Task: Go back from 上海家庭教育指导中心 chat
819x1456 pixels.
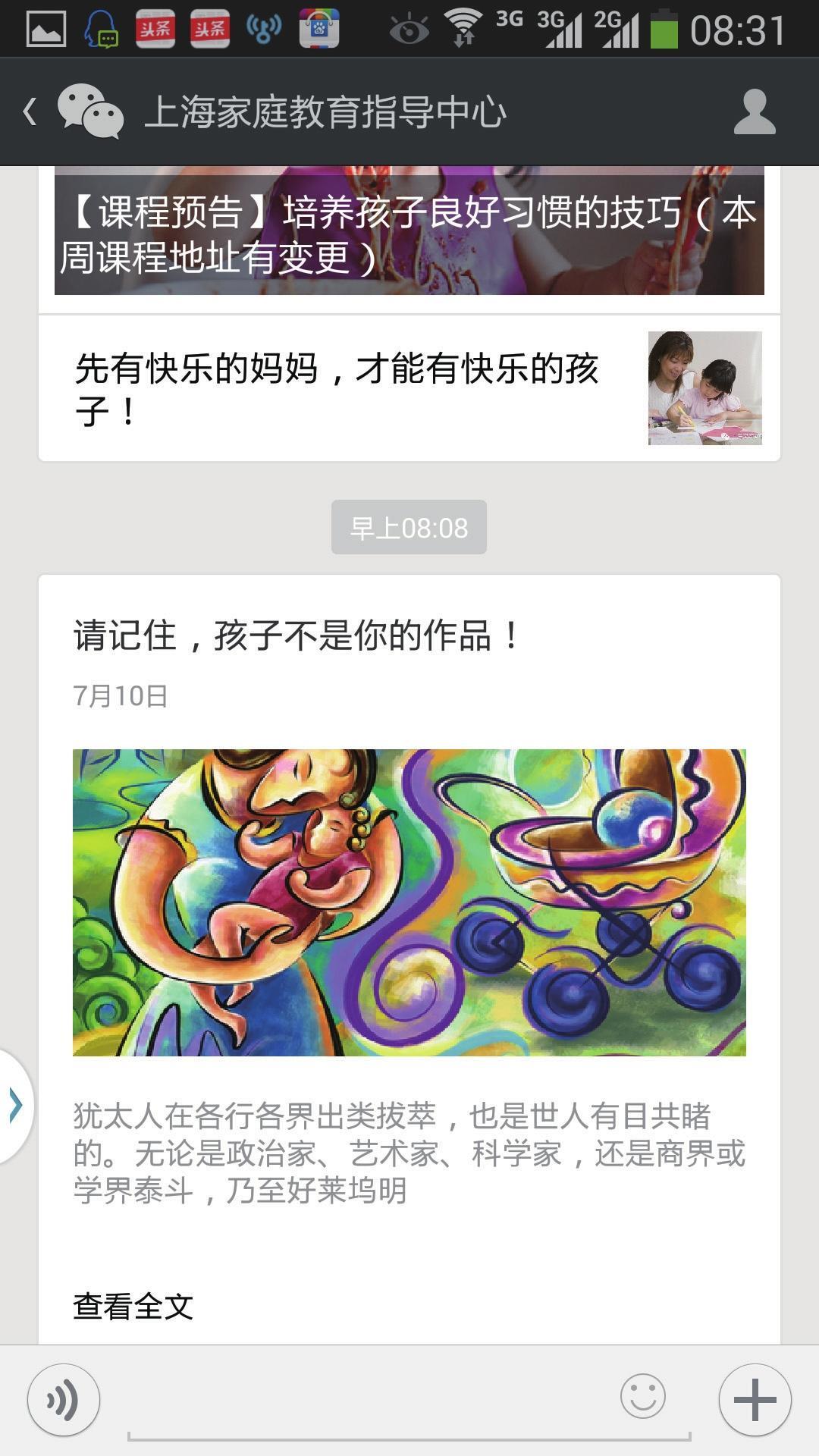Action: 30,112
